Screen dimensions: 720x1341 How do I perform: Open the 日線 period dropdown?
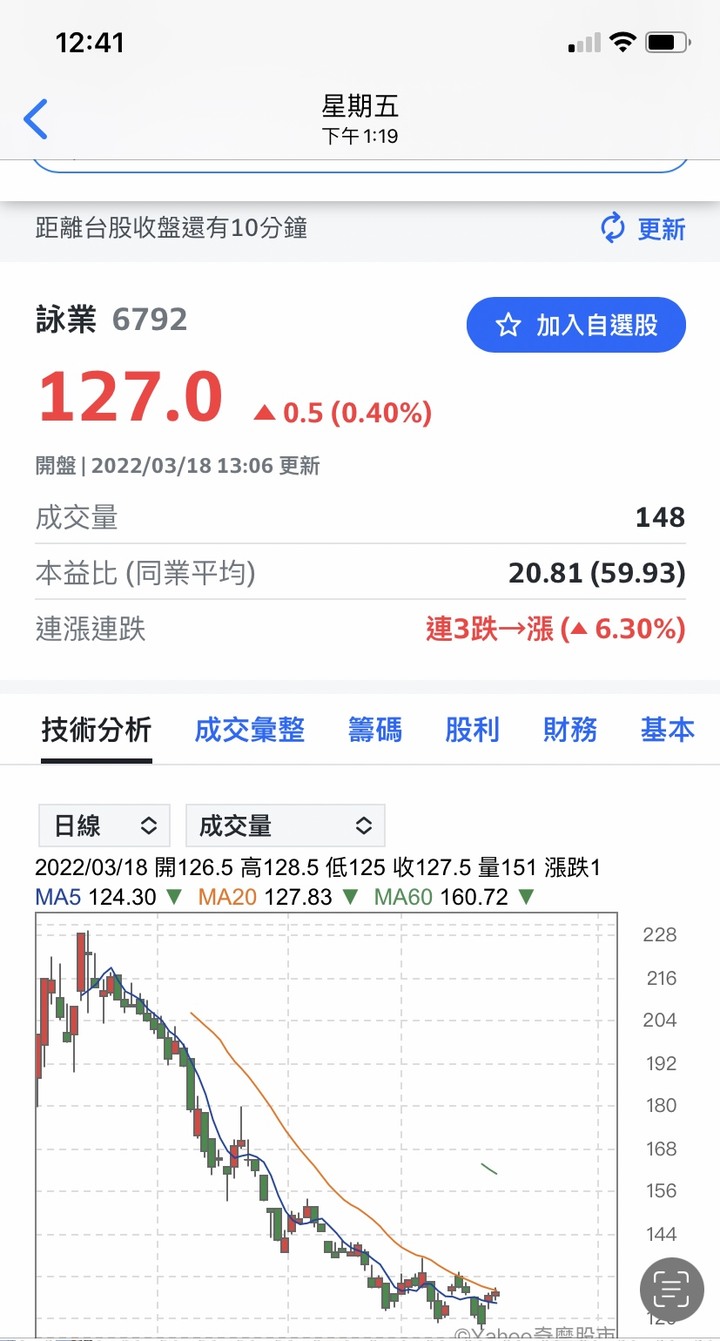(x=105, y=826)
